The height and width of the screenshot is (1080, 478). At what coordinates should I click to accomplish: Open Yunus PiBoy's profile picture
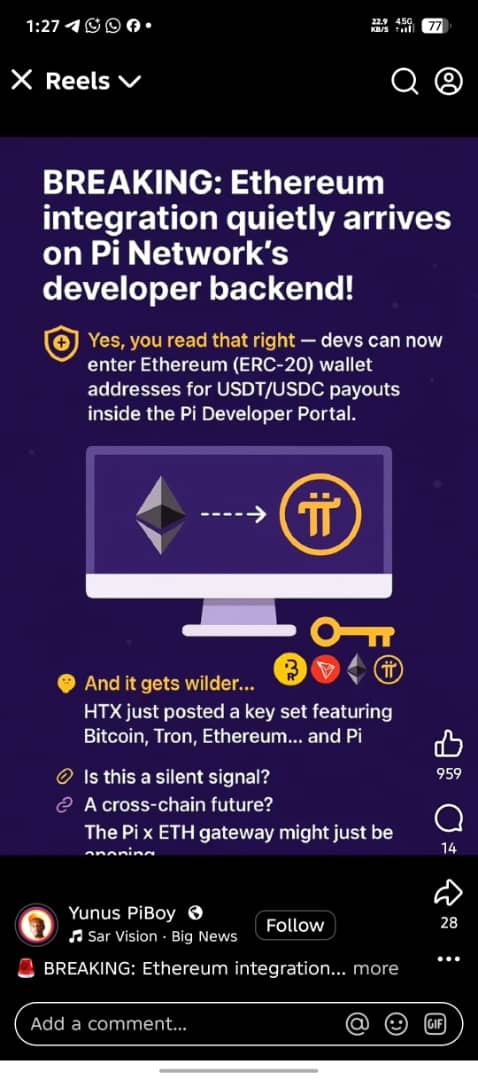[x=36, y=924]
